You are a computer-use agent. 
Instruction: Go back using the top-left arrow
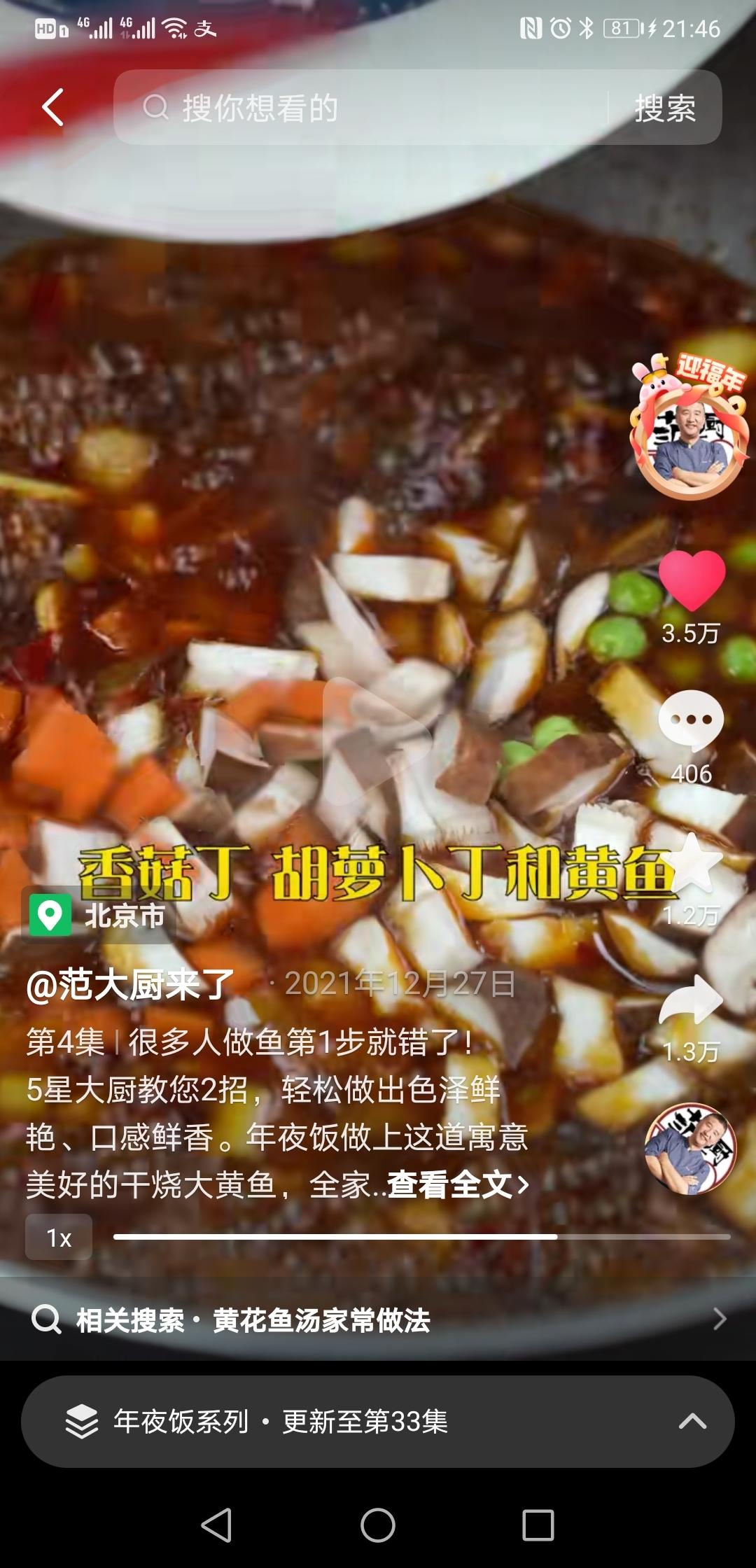tap(53, 107)
